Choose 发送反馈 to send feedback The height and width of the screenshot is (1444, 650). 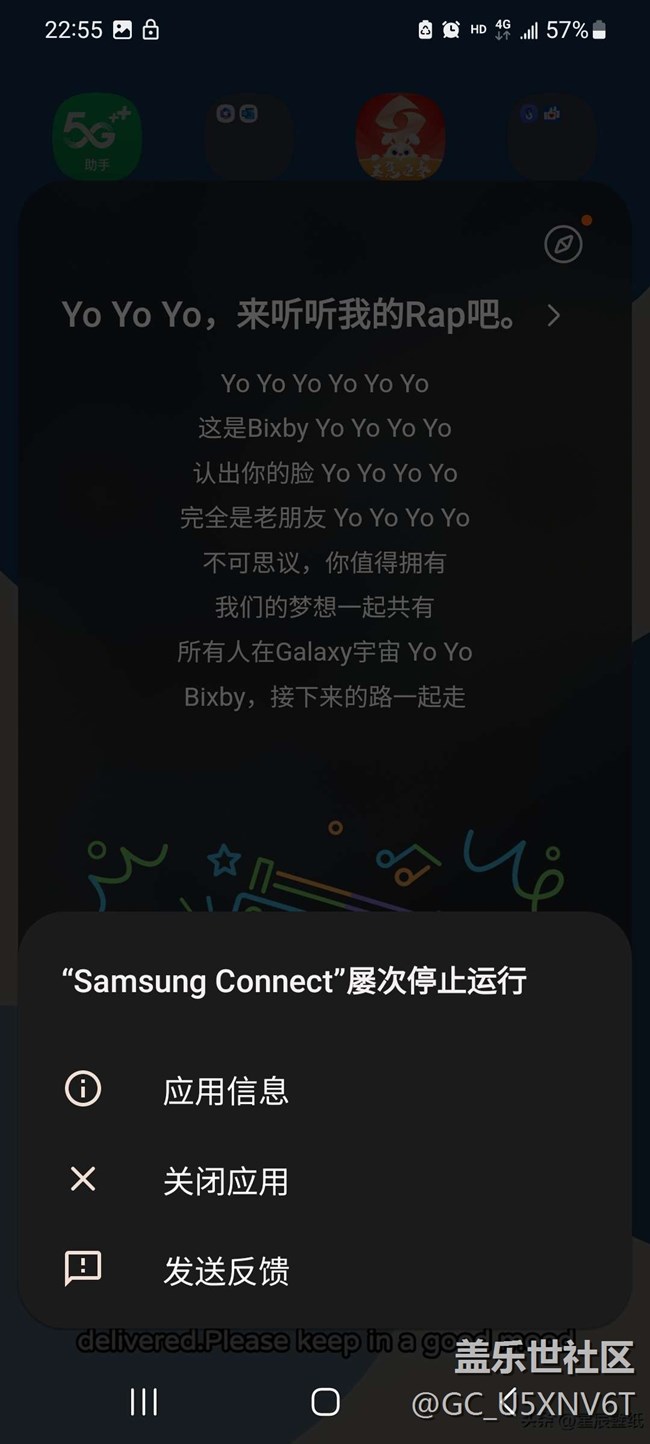pyautogui.click(x=225, y=1271)
